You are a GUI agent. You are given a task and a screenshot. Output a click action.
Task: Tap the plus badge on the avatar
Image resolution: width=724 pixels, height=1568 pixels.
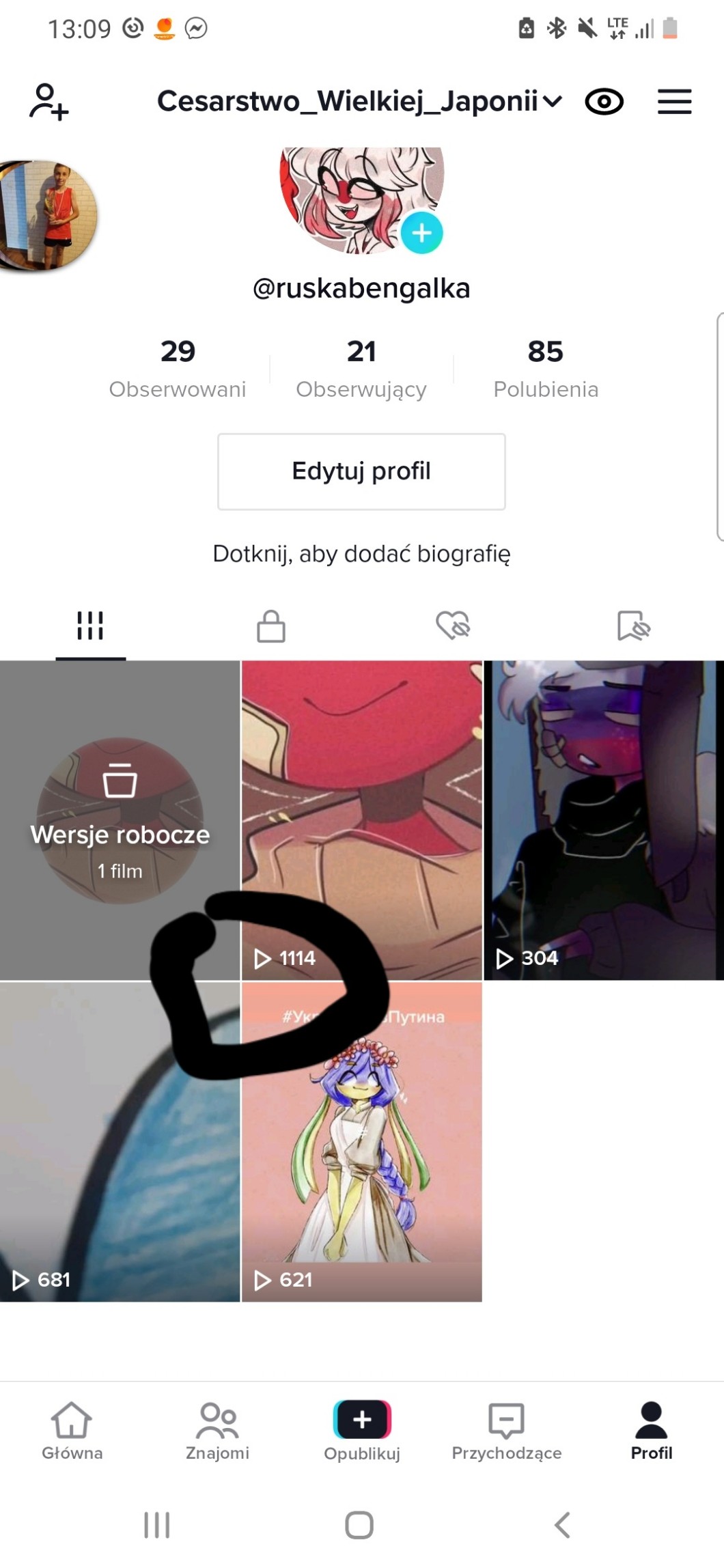[421, 233]
